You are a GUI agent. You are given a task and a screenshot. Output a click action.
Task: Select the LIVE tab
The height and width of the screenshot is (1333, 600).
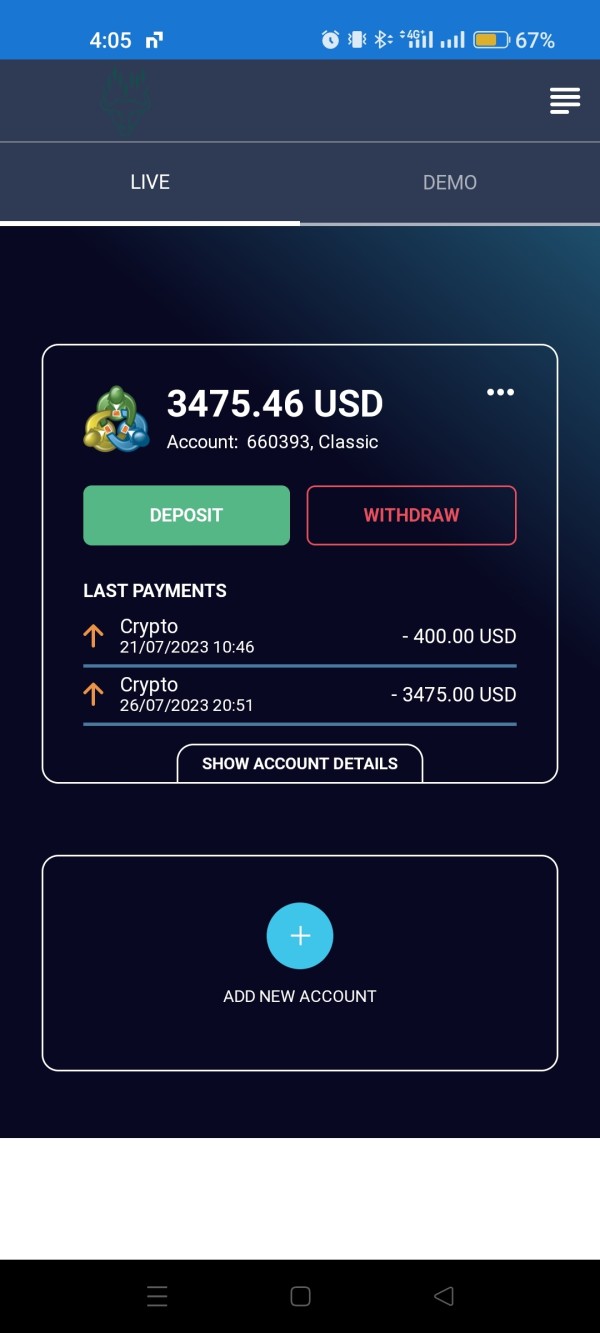(150, 183)
